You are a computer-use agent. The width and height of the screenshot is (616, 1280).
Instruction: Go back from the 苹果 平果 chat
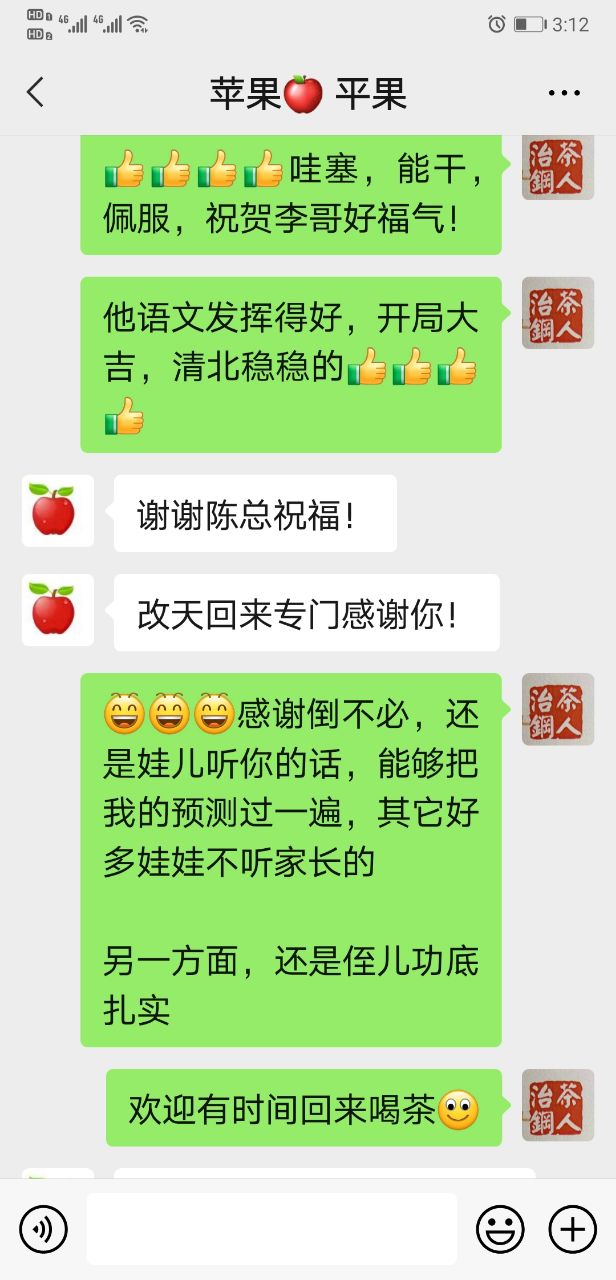[36, 93]
